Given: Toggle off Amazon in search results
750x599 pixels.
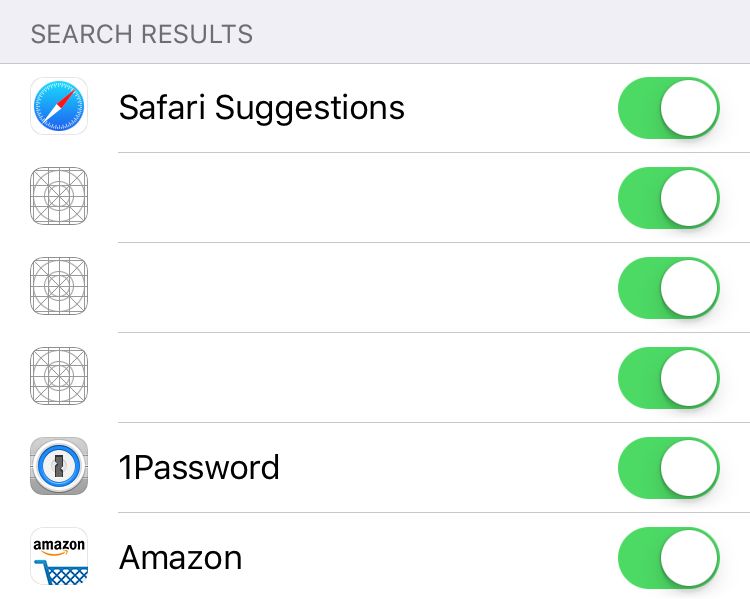Looking at the screenshot, I should (x=669, y=557).
